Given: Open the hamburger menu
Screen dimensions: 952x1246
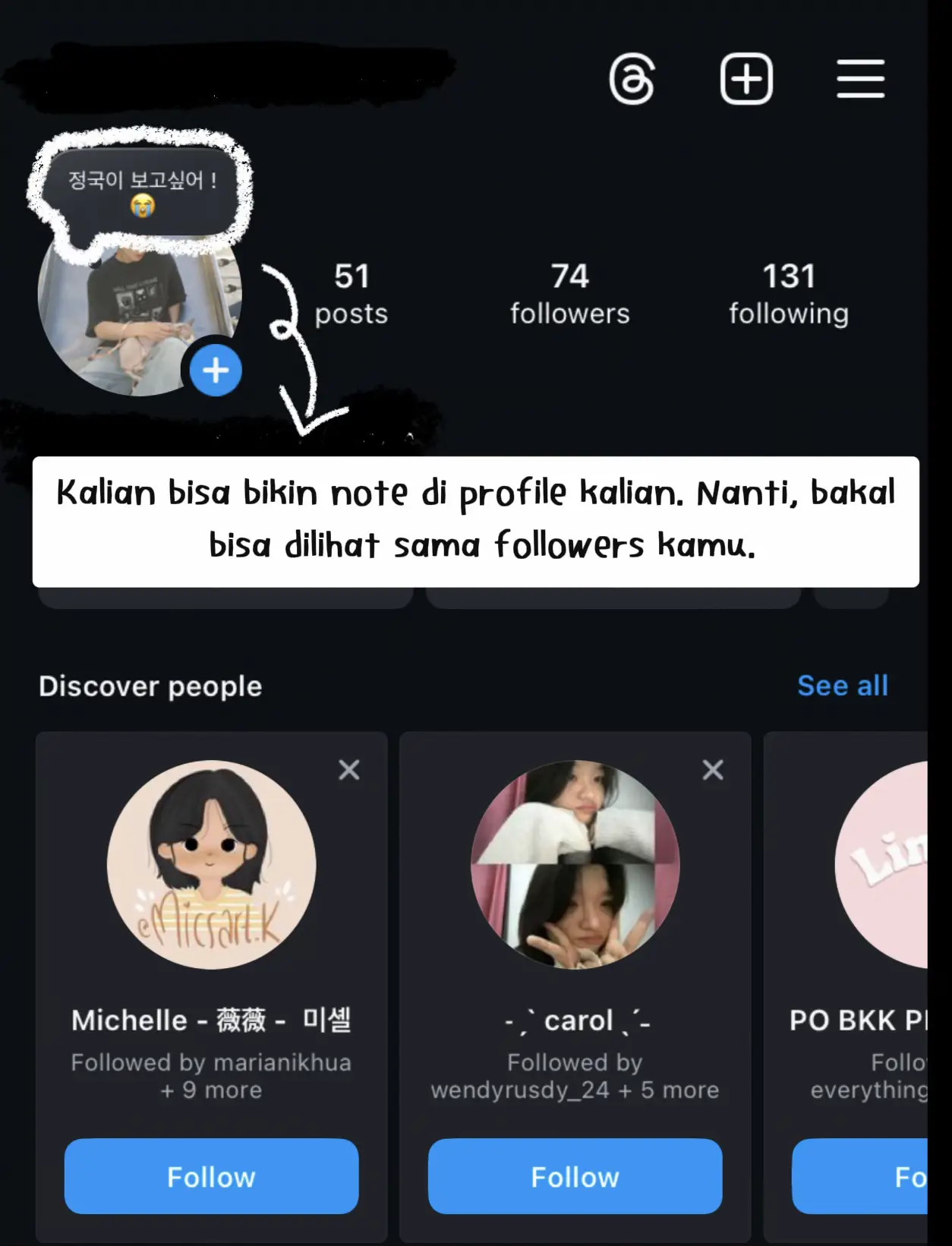Looking at the screenshot, I should [860, 79].
